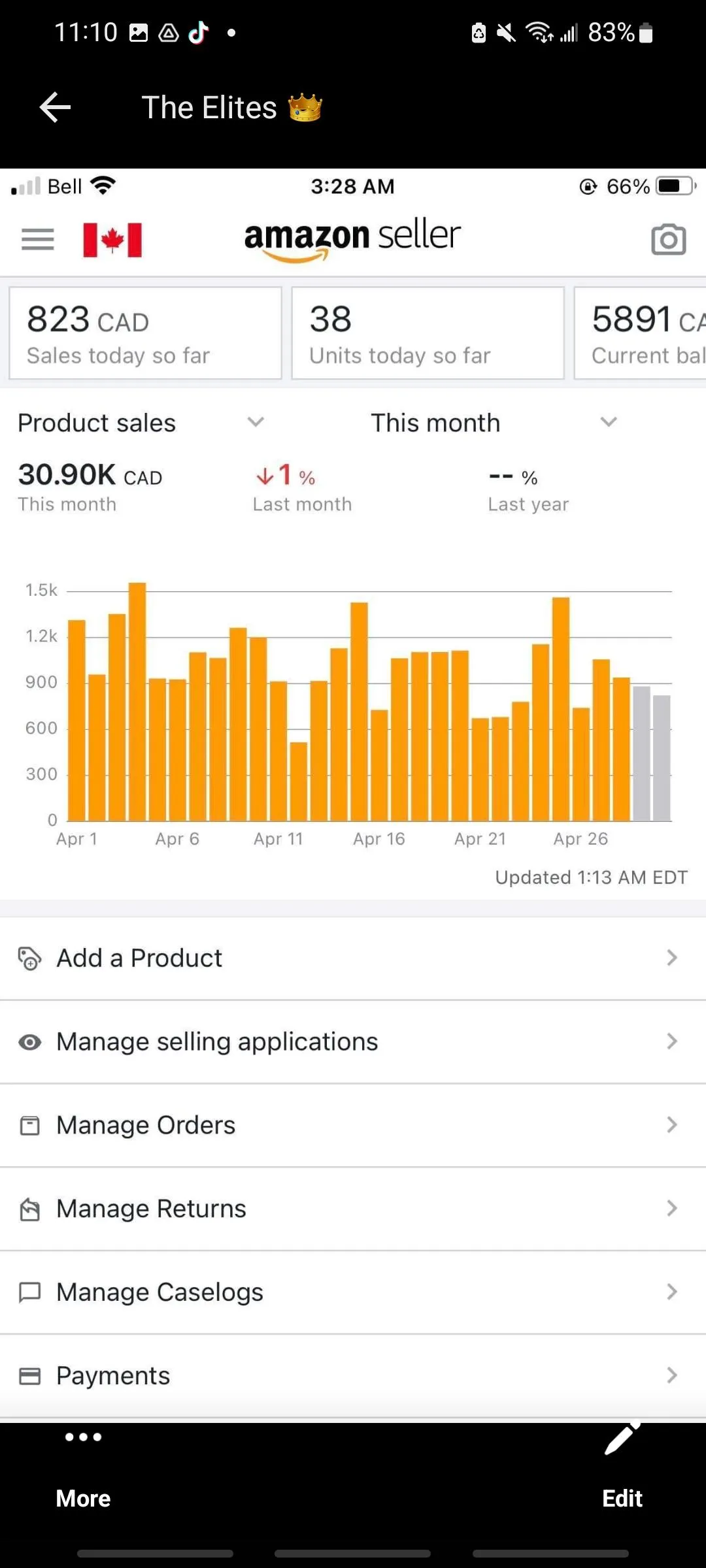This screenshot has height=1568, width=706.
Task: Go back from The Elites image viewer
Action: (55, 108)
